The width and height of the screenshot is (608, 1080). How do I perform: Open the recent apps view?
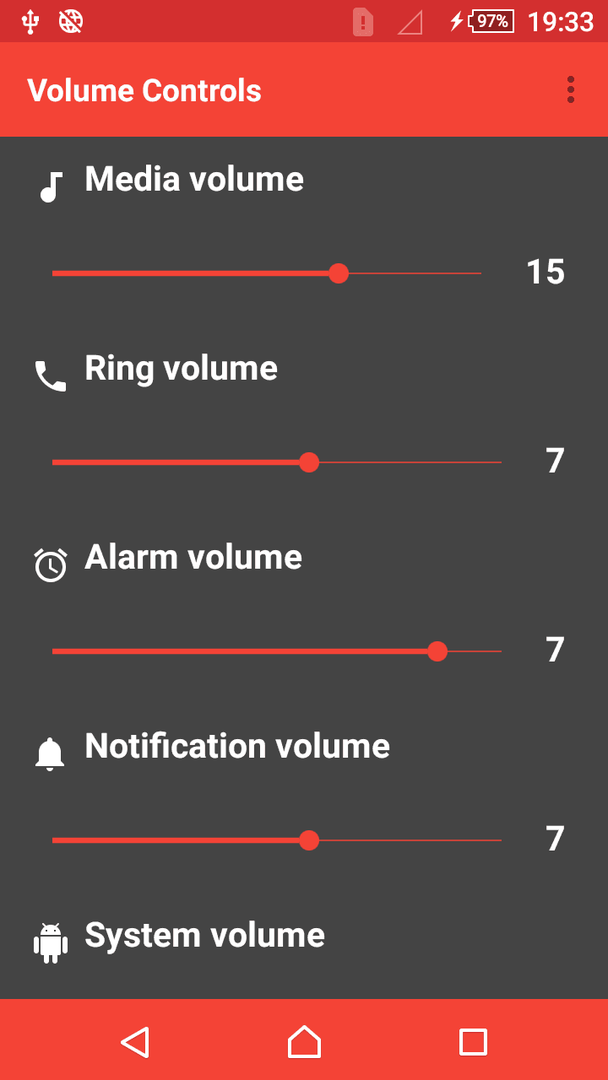(x=473, y=1041)
